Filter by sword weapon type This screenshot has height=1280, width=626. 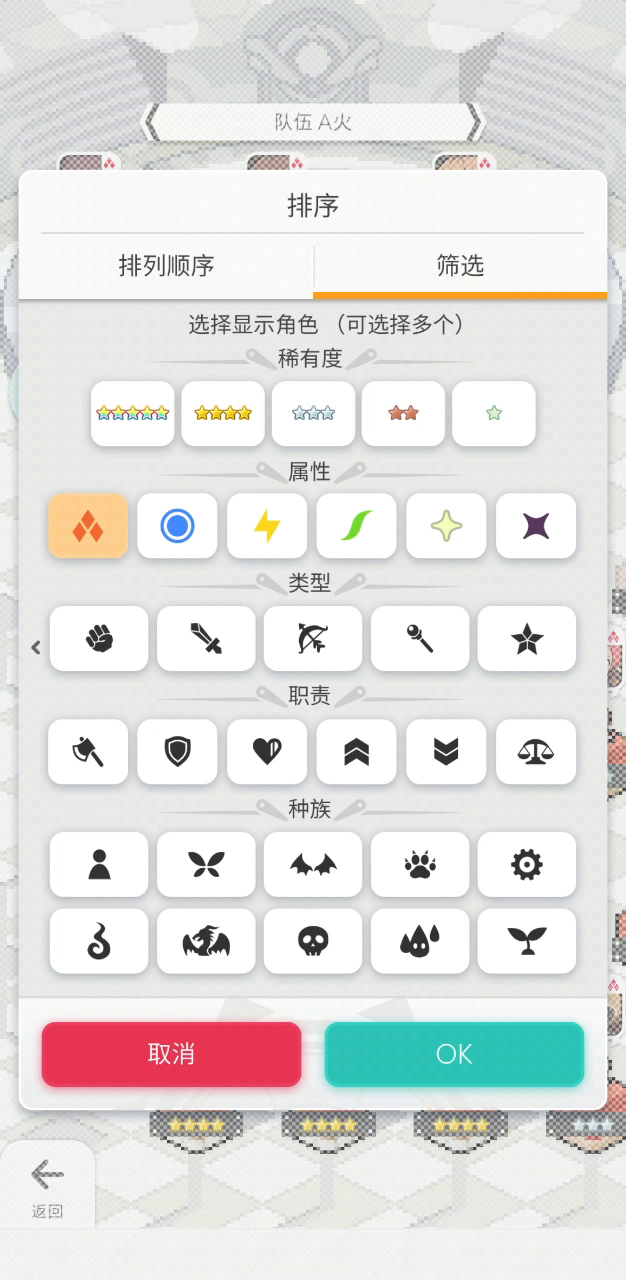pyautogui.click(x=206, y=639)
